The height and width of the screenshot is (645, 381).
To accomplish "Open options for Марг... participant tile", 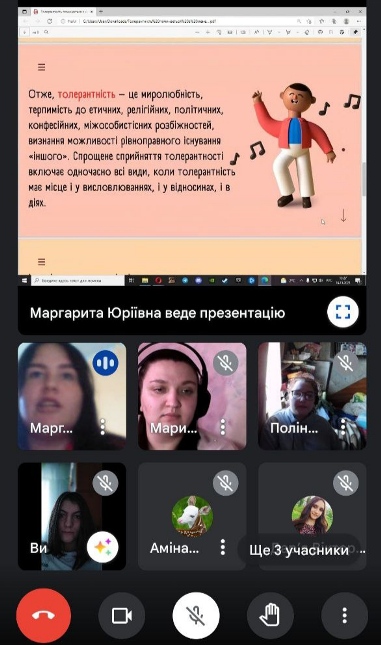I will click(103, 427).
